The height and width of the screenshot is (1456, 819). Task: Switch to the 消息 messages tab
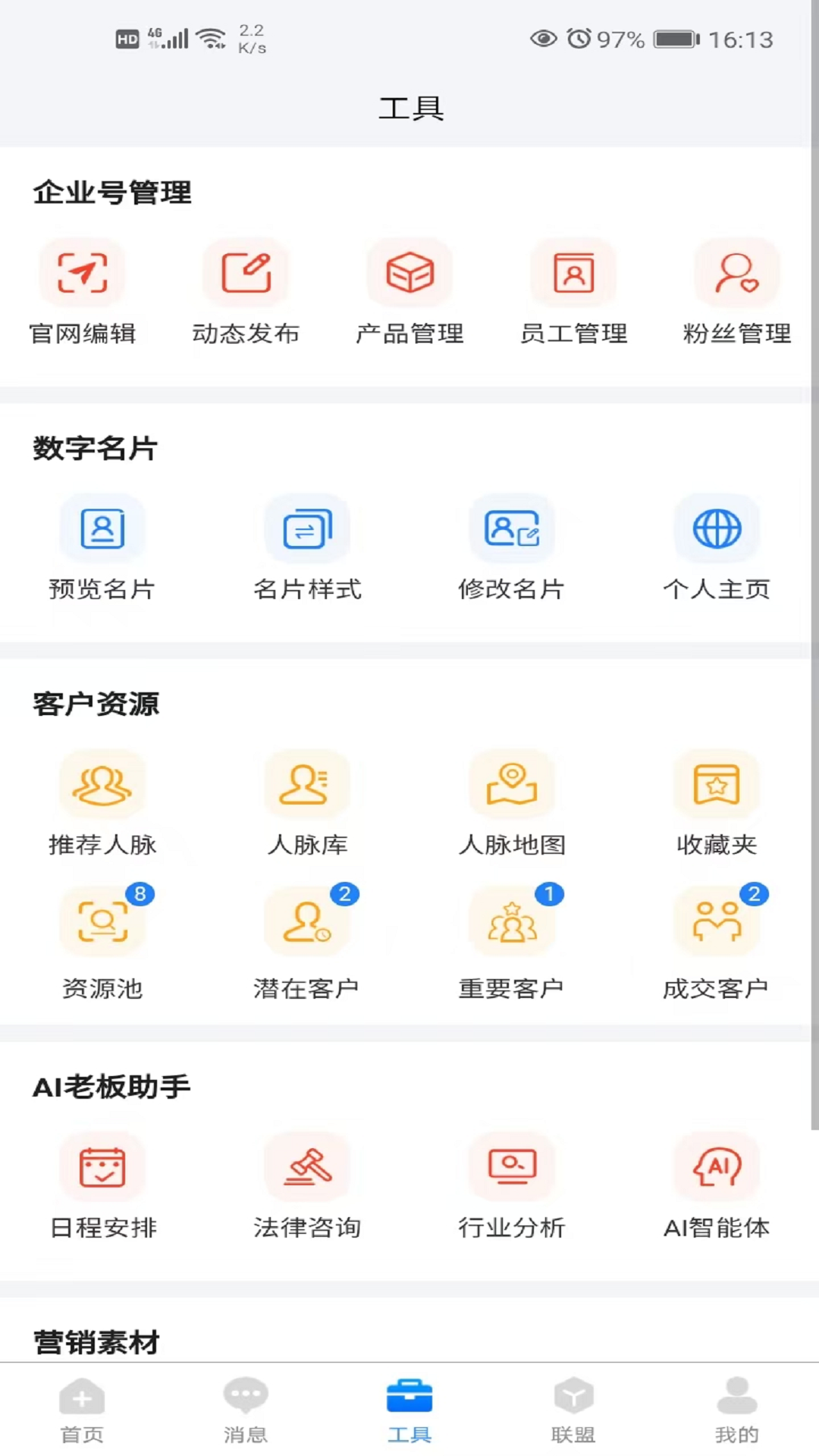click(246, 1410)
